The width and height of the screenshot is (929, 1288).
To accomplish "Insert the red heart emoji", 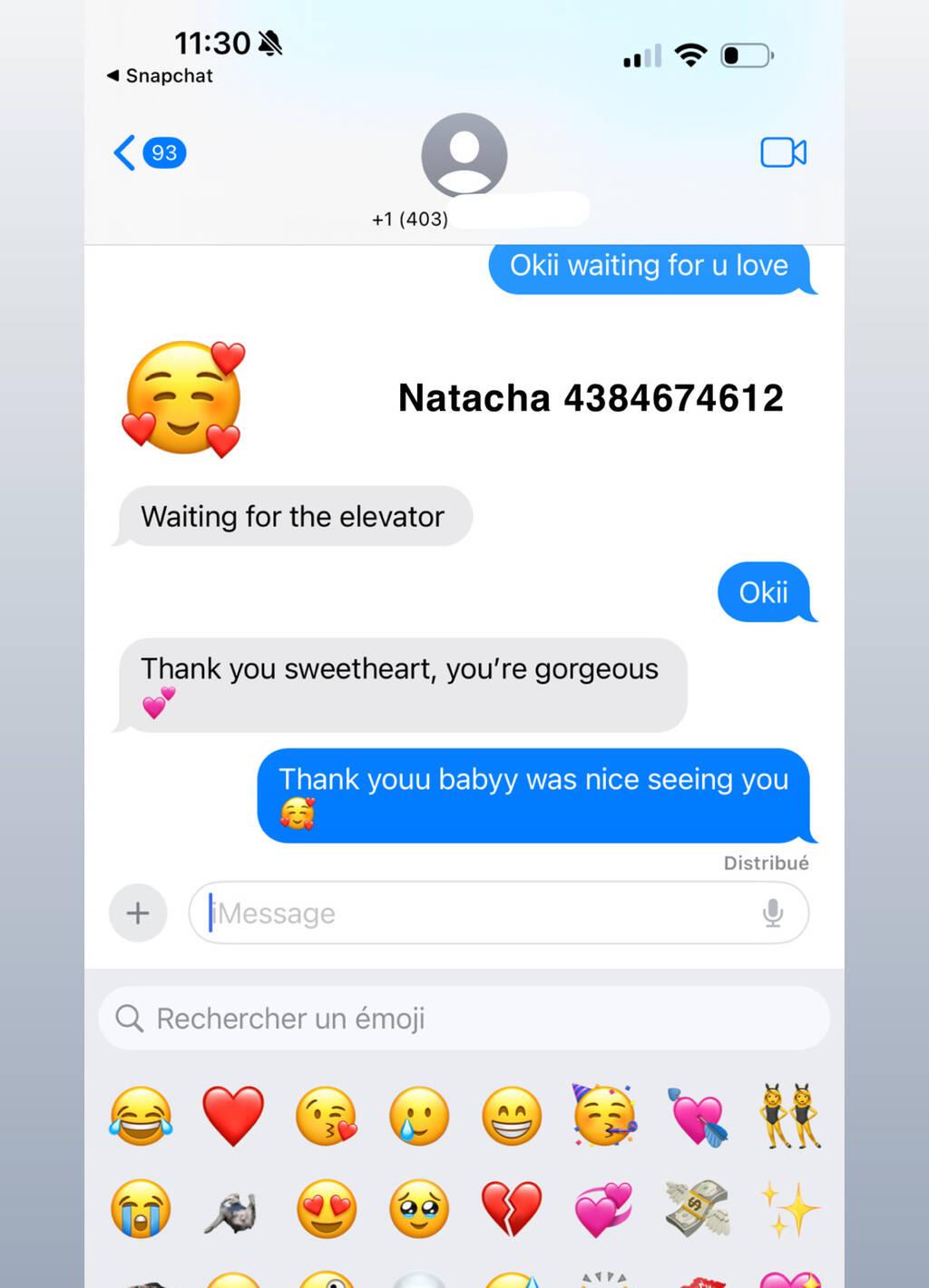I will pos(233,1116).
